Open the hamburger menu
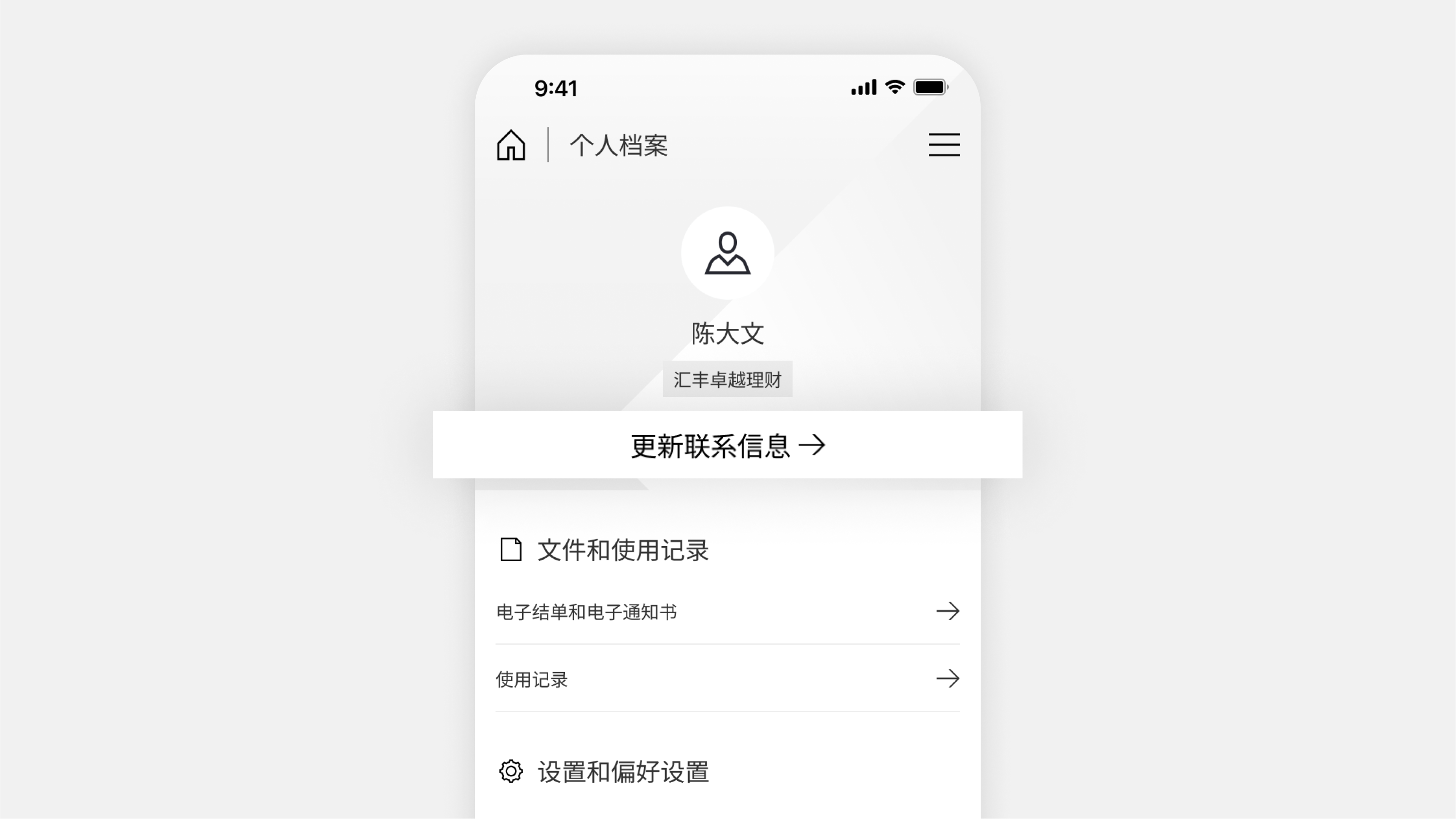1456x819 pixels. click(944, 145)
